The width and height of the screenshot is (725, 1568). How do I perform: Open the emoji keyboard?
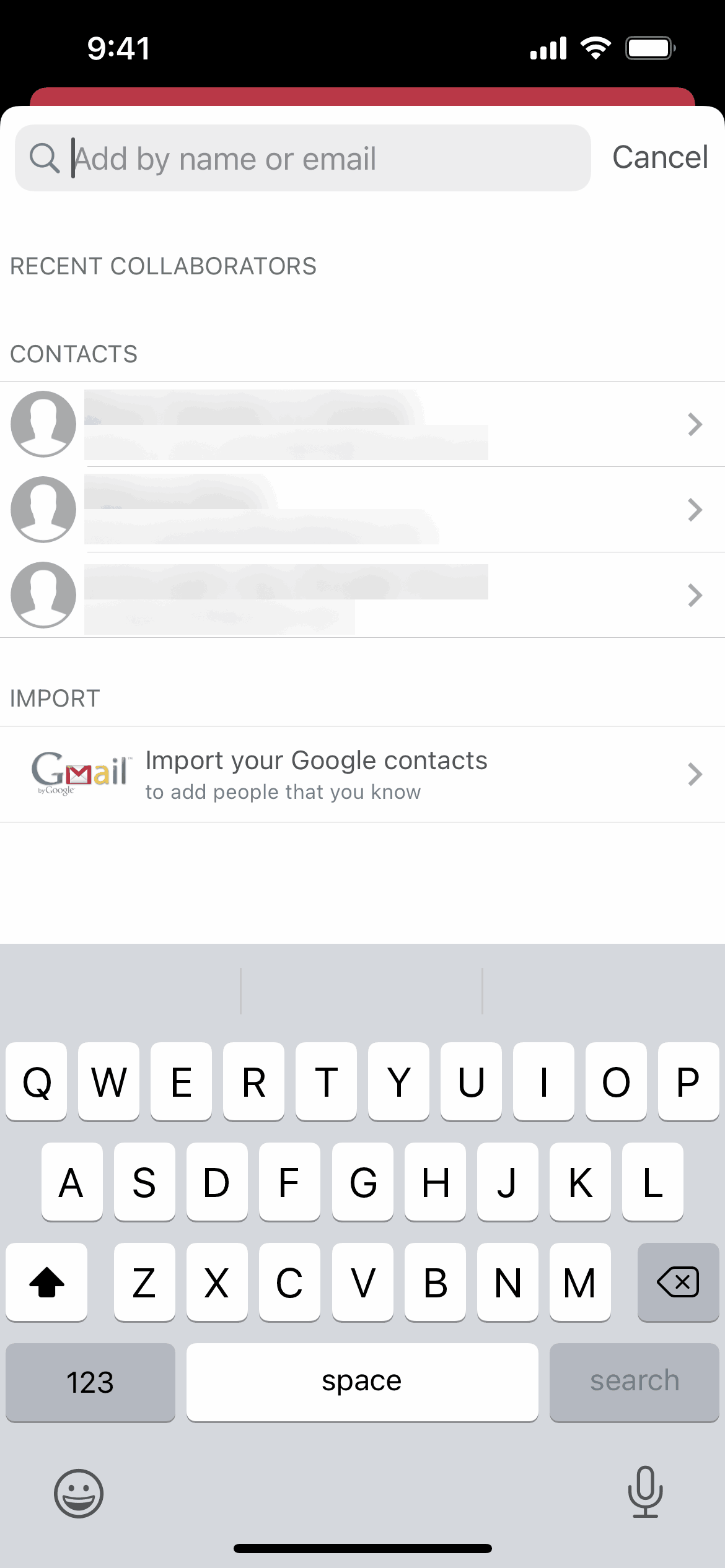click(79, 1493)
